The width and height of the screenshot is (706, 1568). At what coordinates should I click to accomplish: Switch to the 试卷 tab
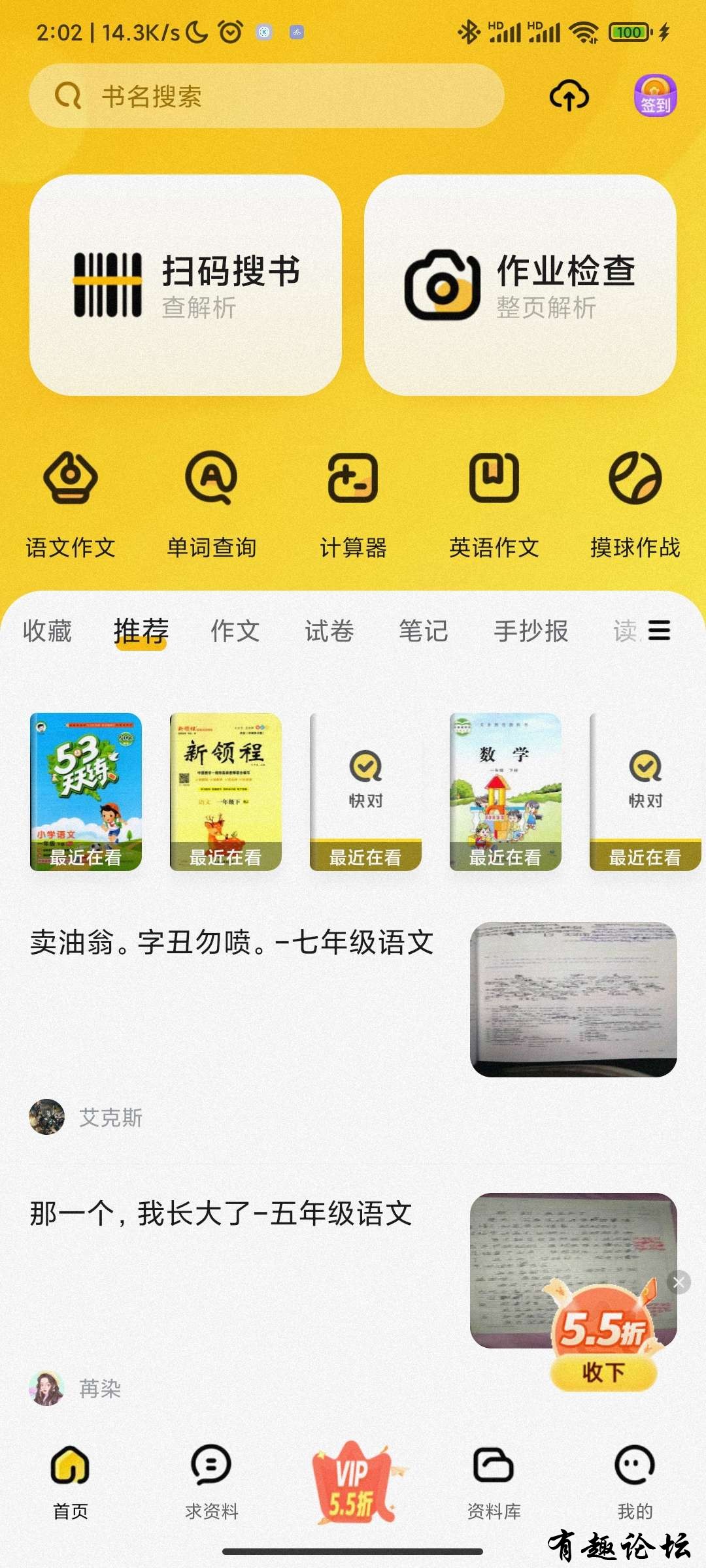pos(329,631)
